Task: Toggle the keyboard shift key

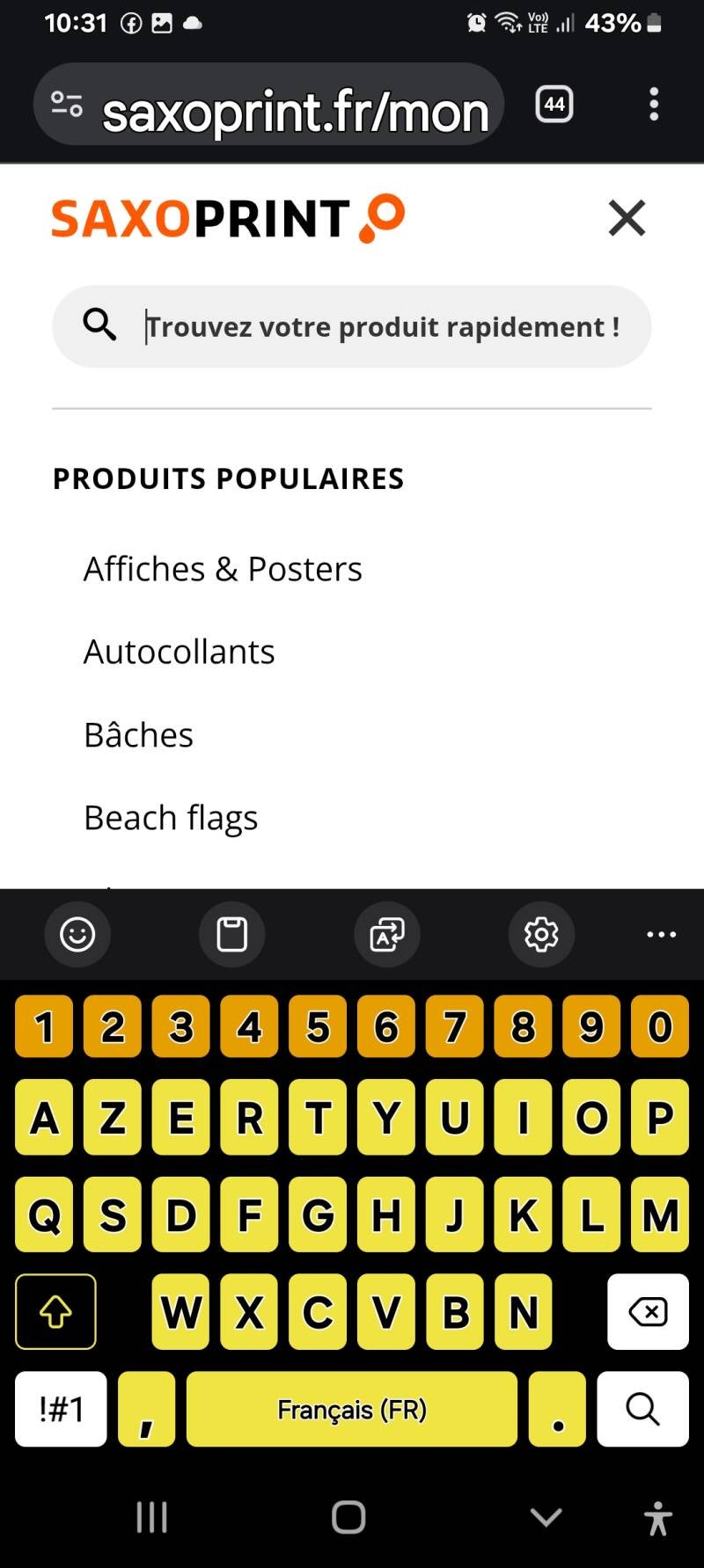Action: (55, 1311)
